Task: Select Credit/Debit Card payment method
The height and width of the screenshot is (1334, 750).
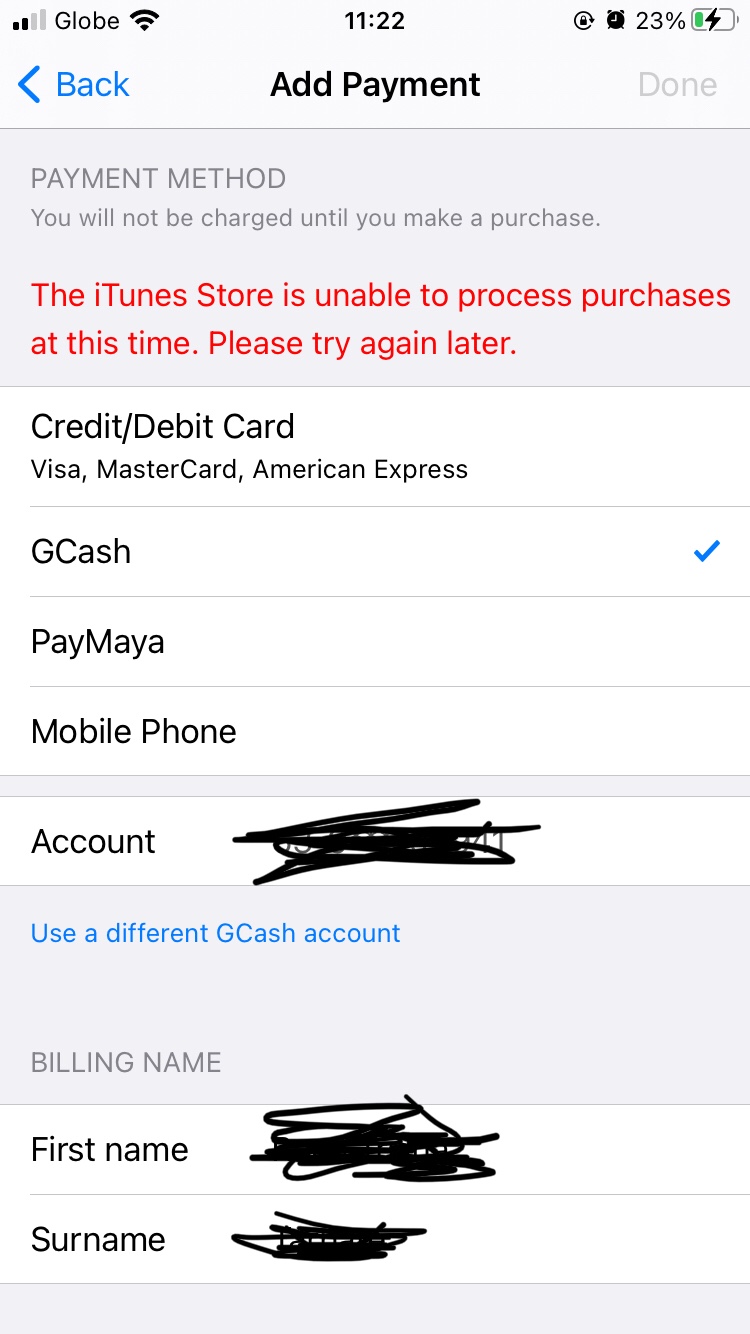Action: pos(375,446)
